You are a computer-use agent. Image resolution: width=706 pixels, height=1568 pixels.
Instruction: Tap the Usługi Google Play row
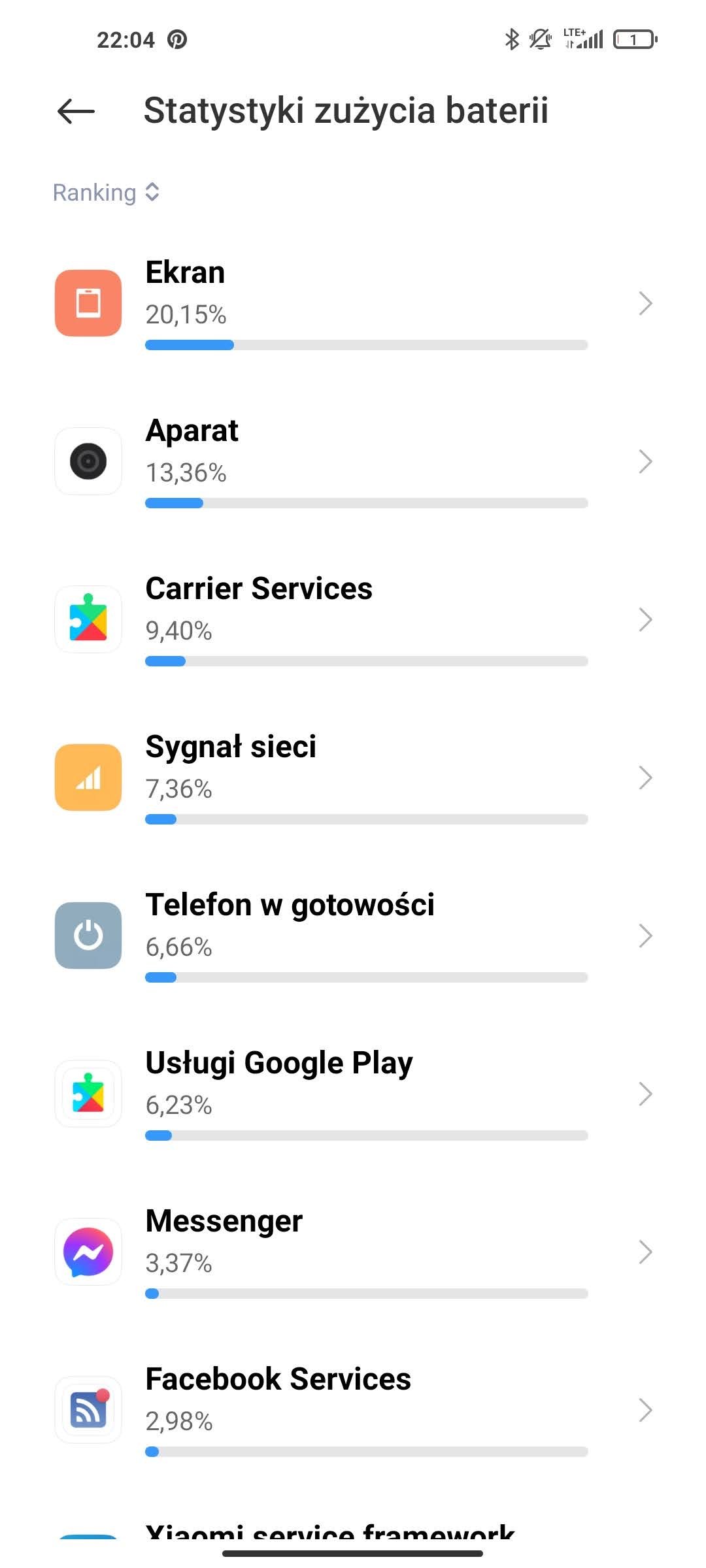[353, 1094]
